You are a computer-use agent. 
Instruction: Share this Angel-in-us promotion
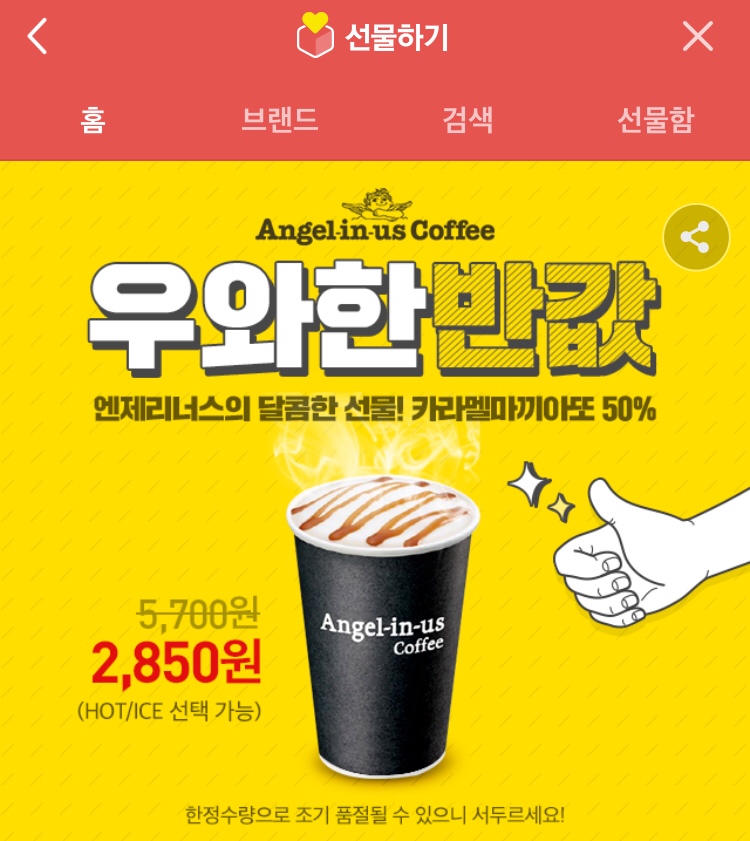pyautogui.click(x=696, y=237)
